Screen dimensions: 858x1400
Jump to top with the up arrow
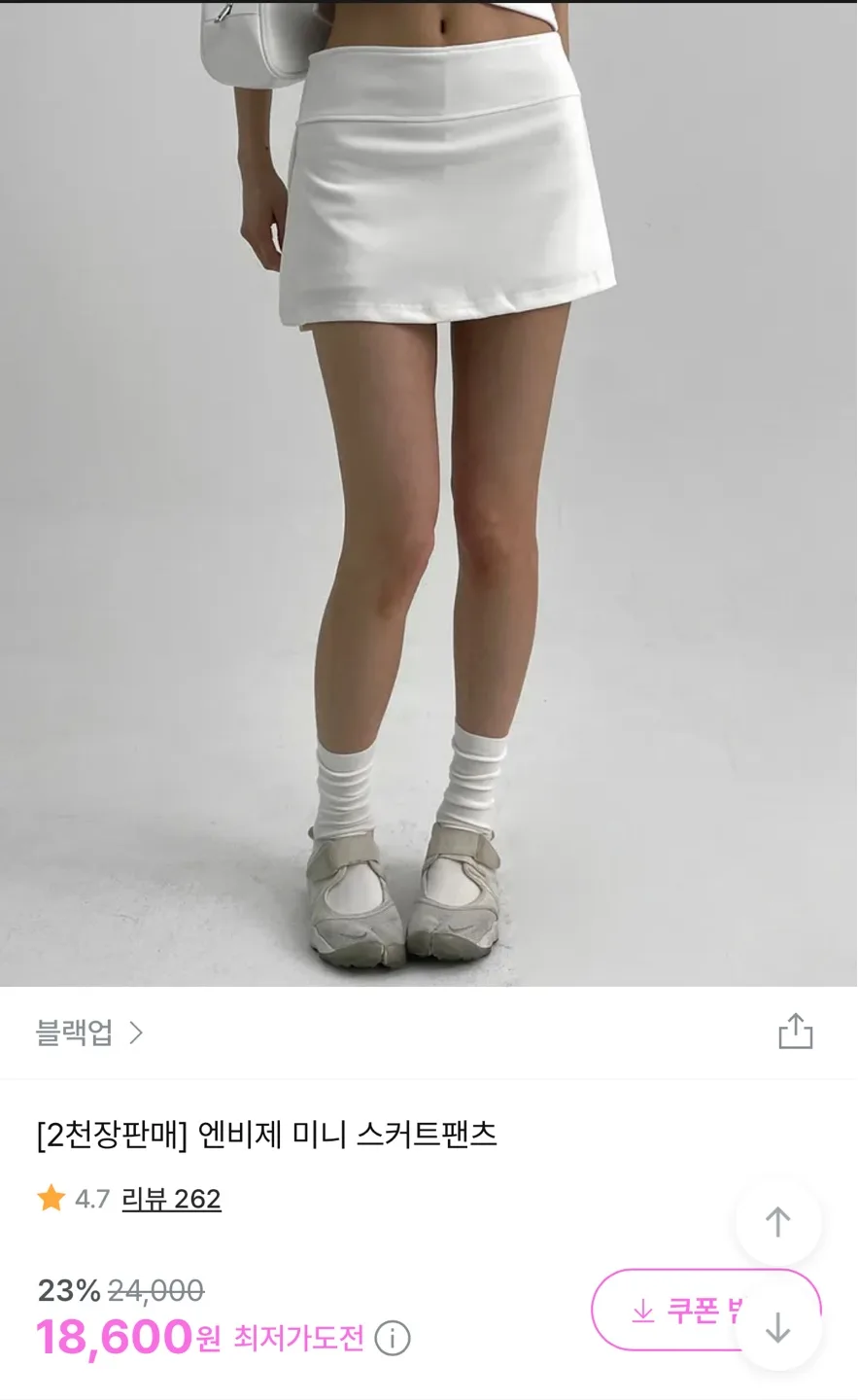tap(777, 1221)
